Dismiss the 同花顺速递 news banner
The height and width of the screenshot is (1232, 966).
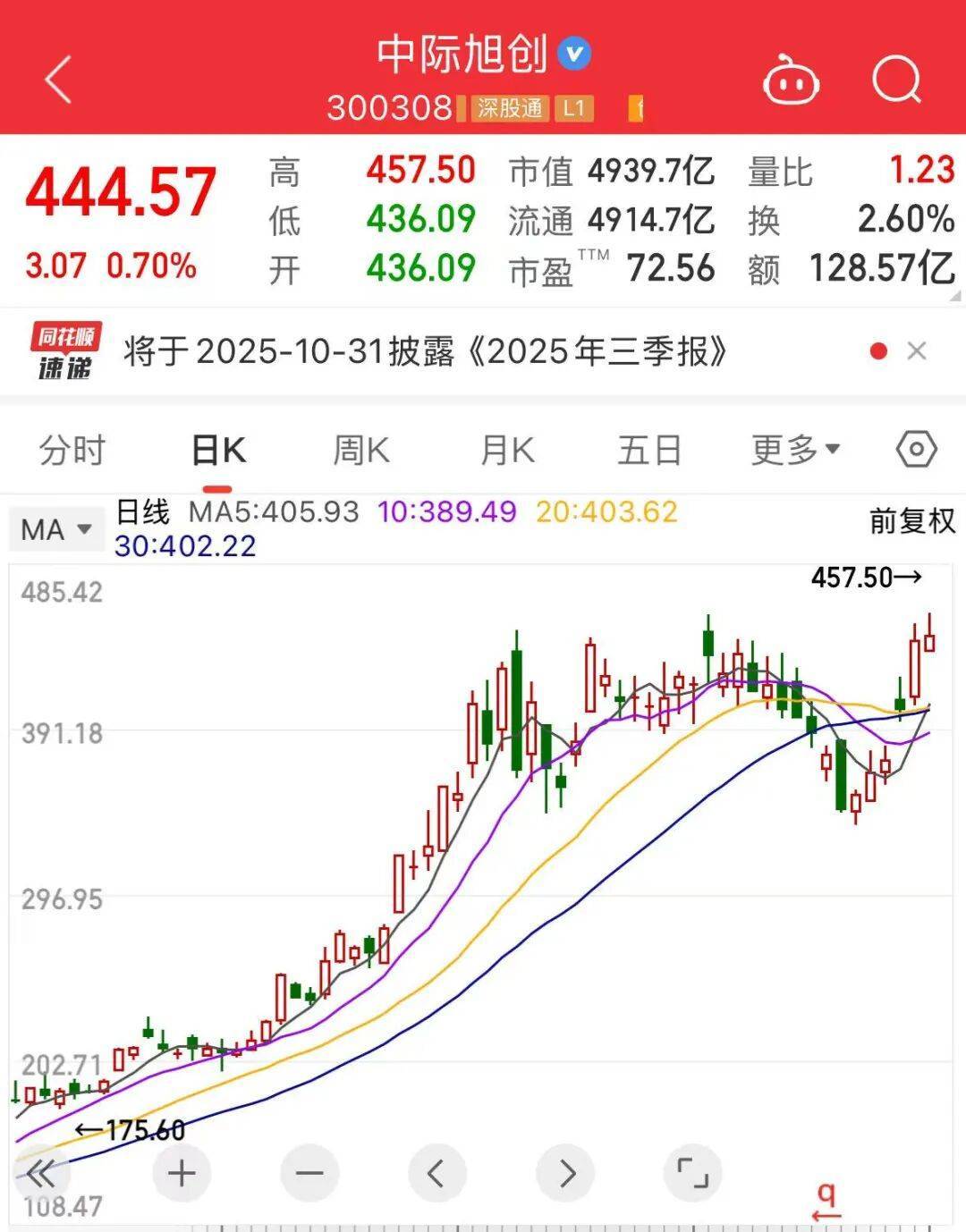(x=917, y=351)
